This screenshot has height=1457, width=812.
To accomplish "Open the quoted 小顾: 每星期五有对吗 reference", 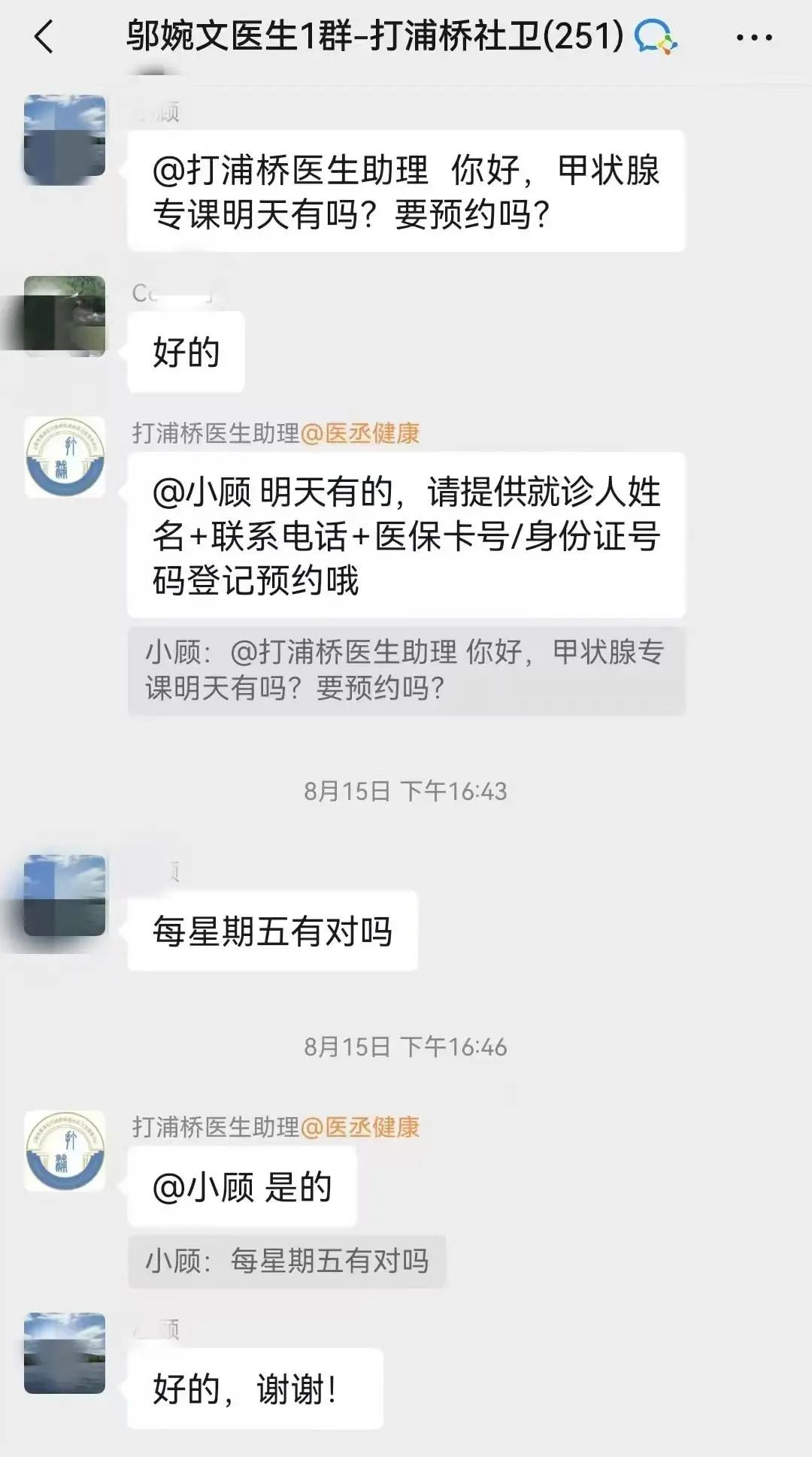I will (x=287, y=1261).
